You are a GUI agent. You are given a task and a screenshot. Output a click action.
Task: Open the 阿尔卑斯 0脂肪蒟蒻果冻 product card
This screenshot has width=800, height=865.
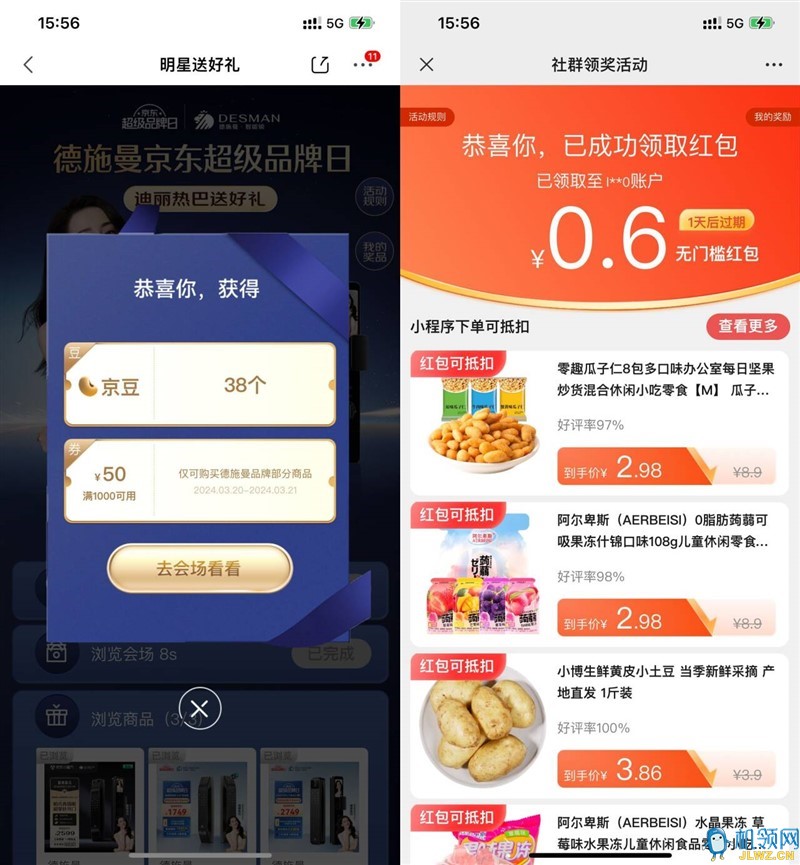click(599, 572)
